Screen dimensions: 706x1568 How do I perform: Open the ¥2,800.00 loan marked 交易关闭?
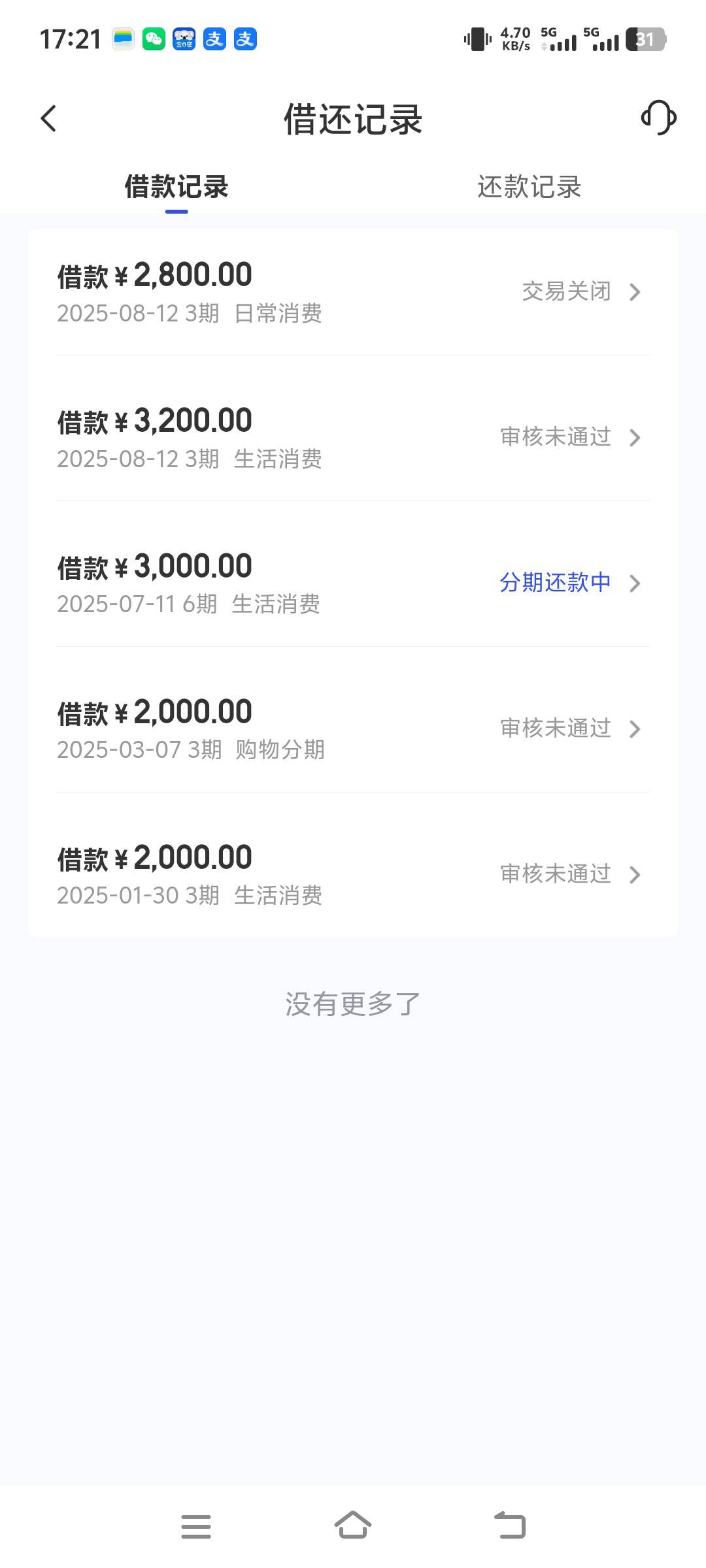point(353,292)
